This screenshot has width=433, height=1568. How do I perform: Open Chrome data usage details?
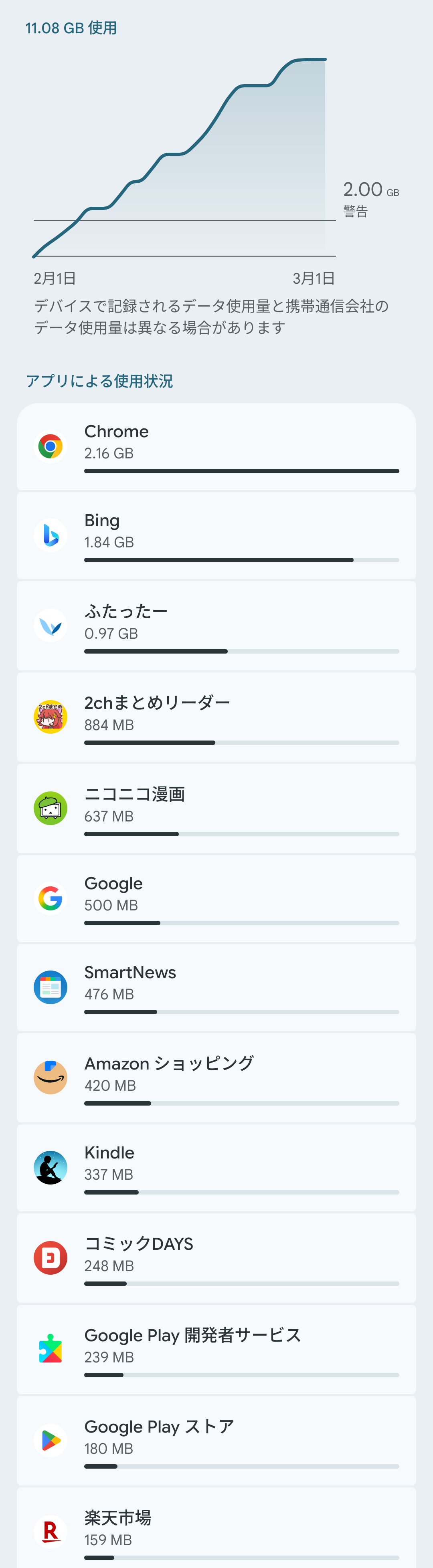pyautogui.click(x=216, y=447)
